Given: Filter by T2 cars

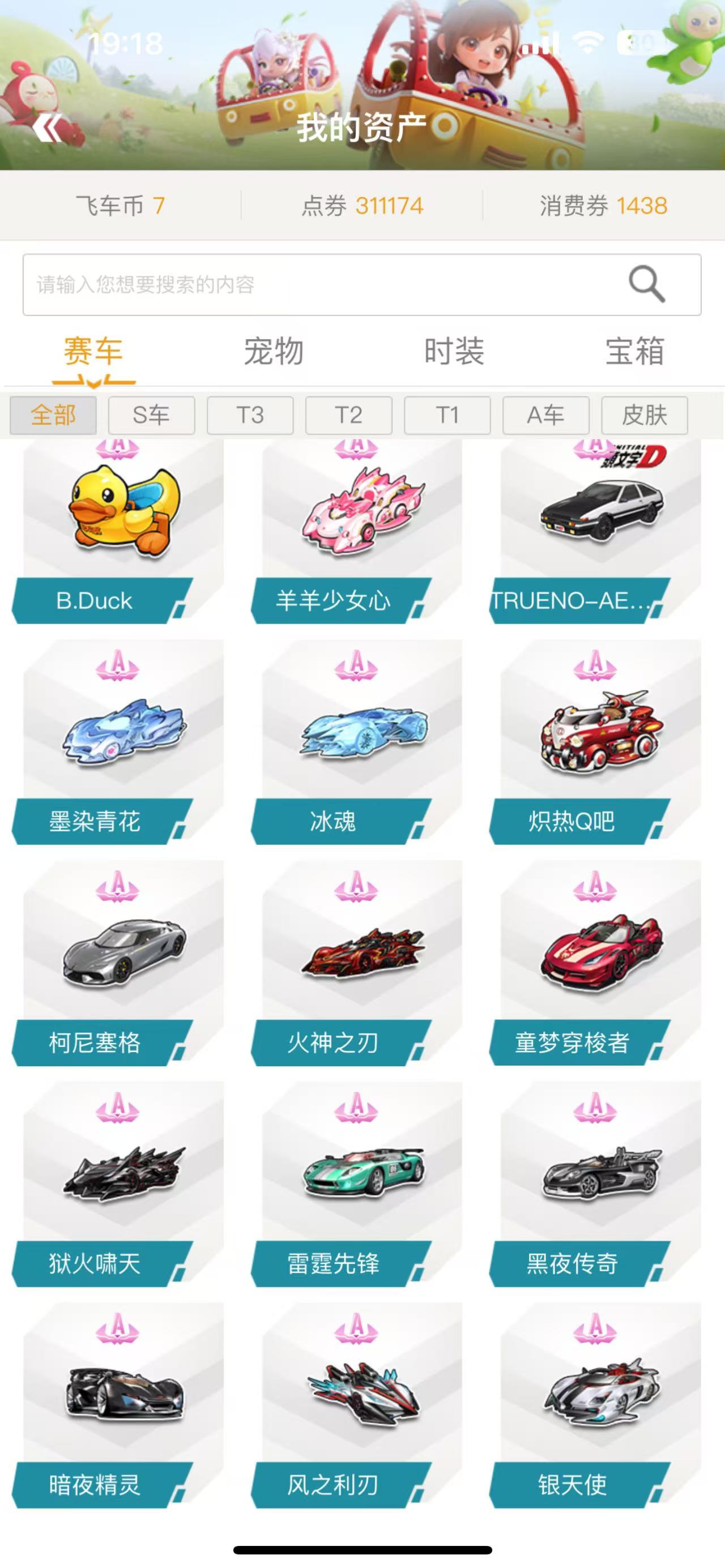Looking at the screenshot, I should point(349,415).
